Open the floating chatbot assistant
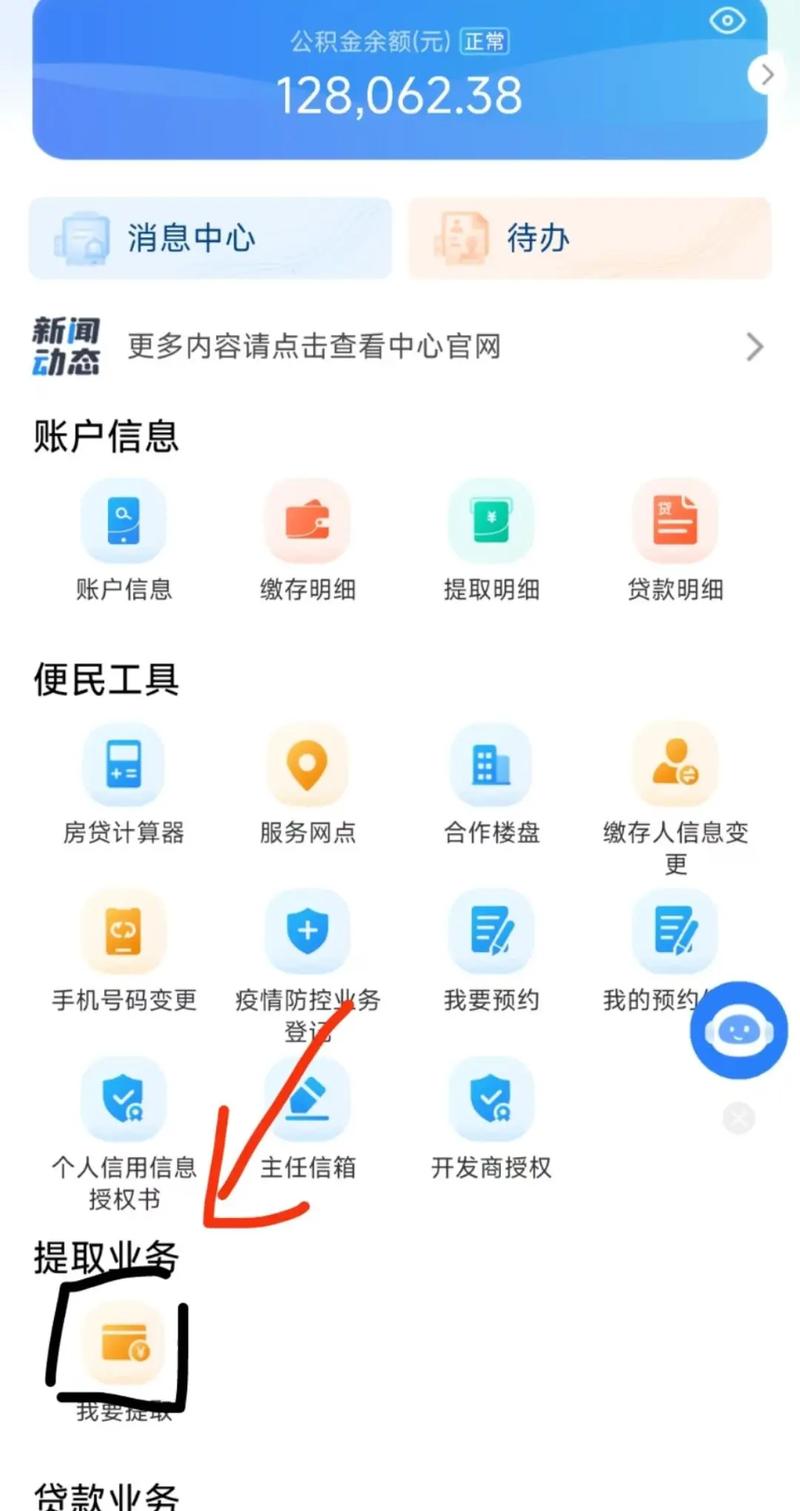This screenshot has width=800, height=1511. (739, 1030)
